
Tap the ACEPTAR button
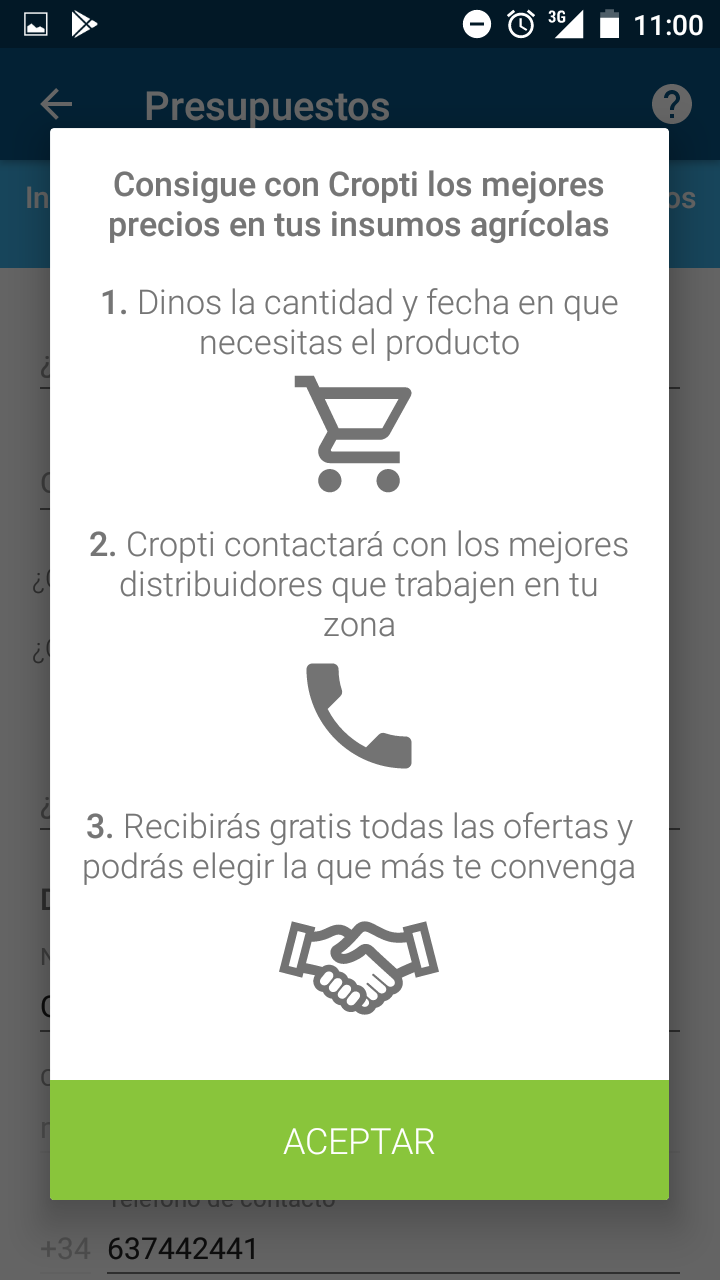click(x=359, y=1140)
